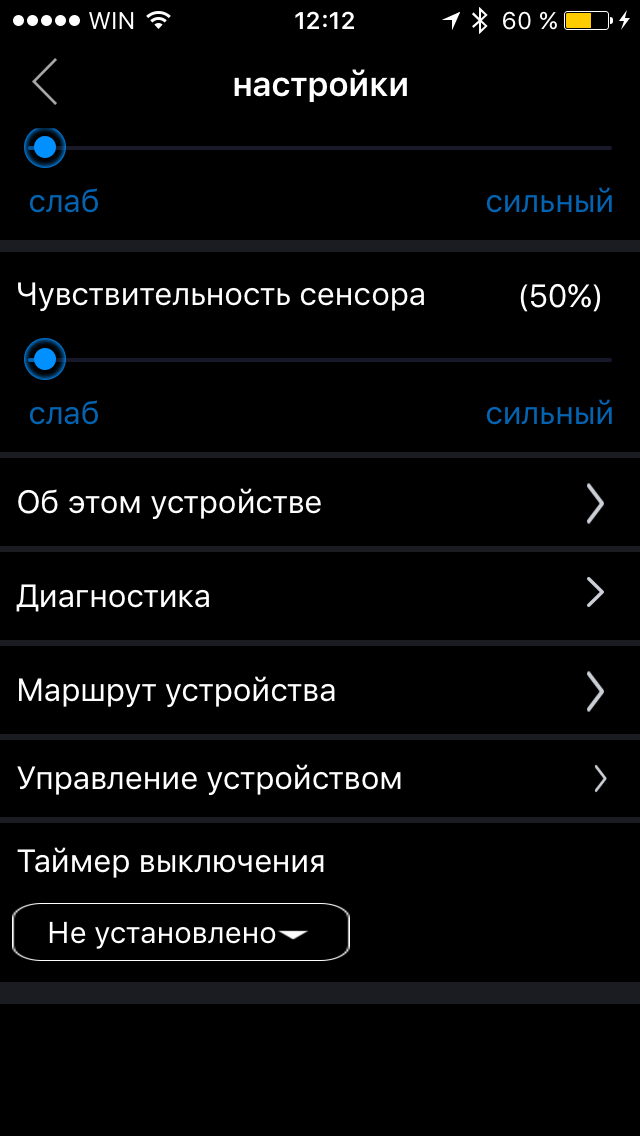This screenshot has height=1136, width=640.
Task: Open Диагностика row
Action: click(x=320, y=596)
